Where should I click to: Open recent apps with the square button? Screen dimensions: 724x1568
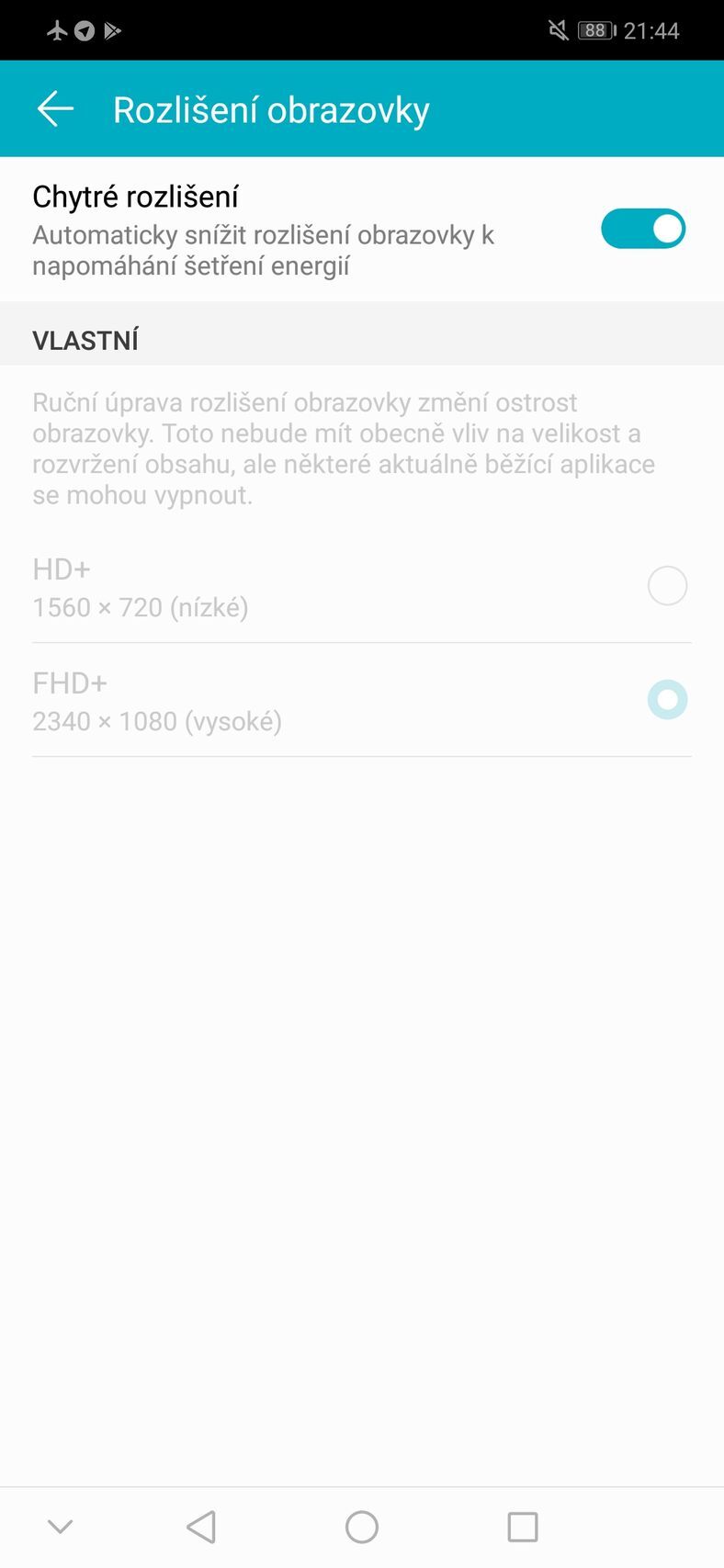click(x=521, y=1525)
